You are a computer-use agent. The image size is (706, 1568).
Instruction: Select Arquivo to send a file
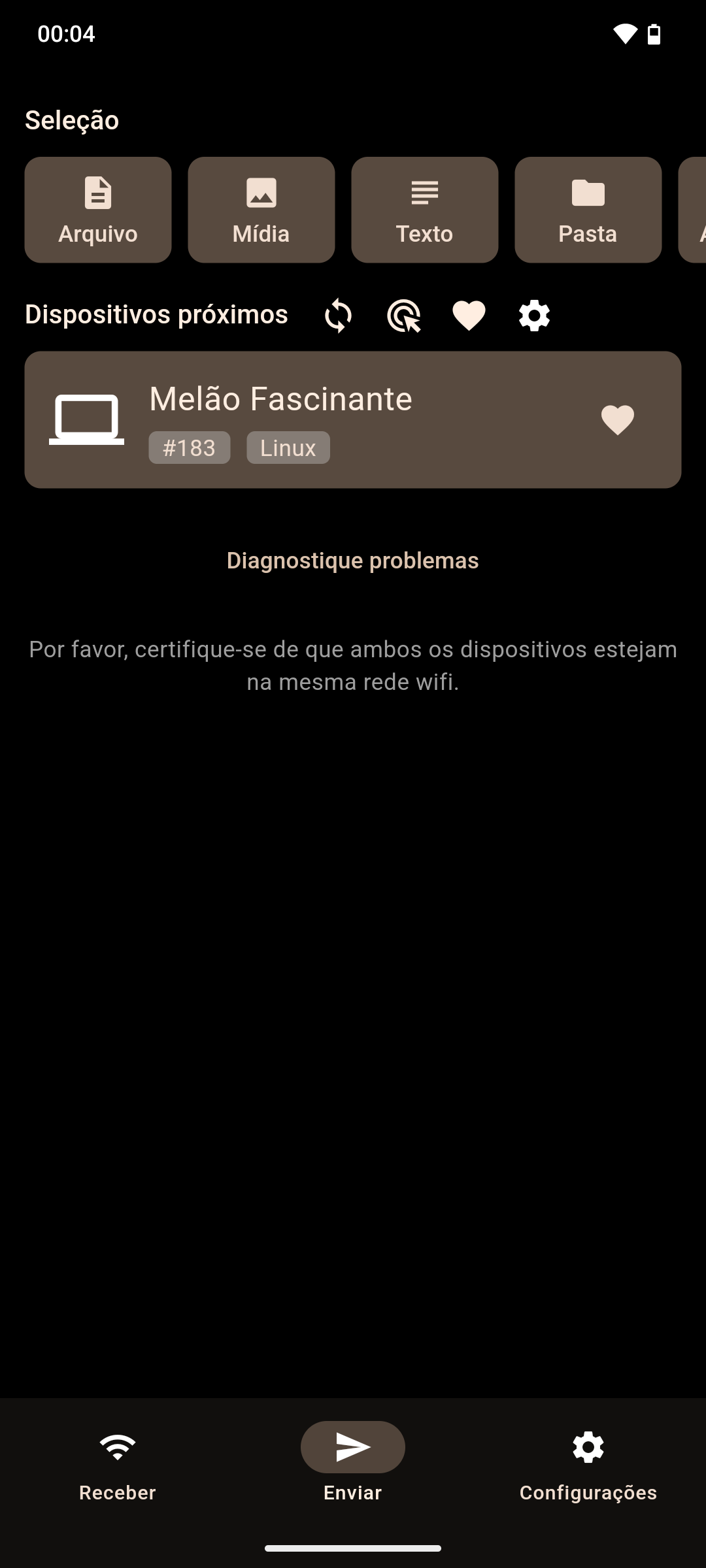[98, 210]
